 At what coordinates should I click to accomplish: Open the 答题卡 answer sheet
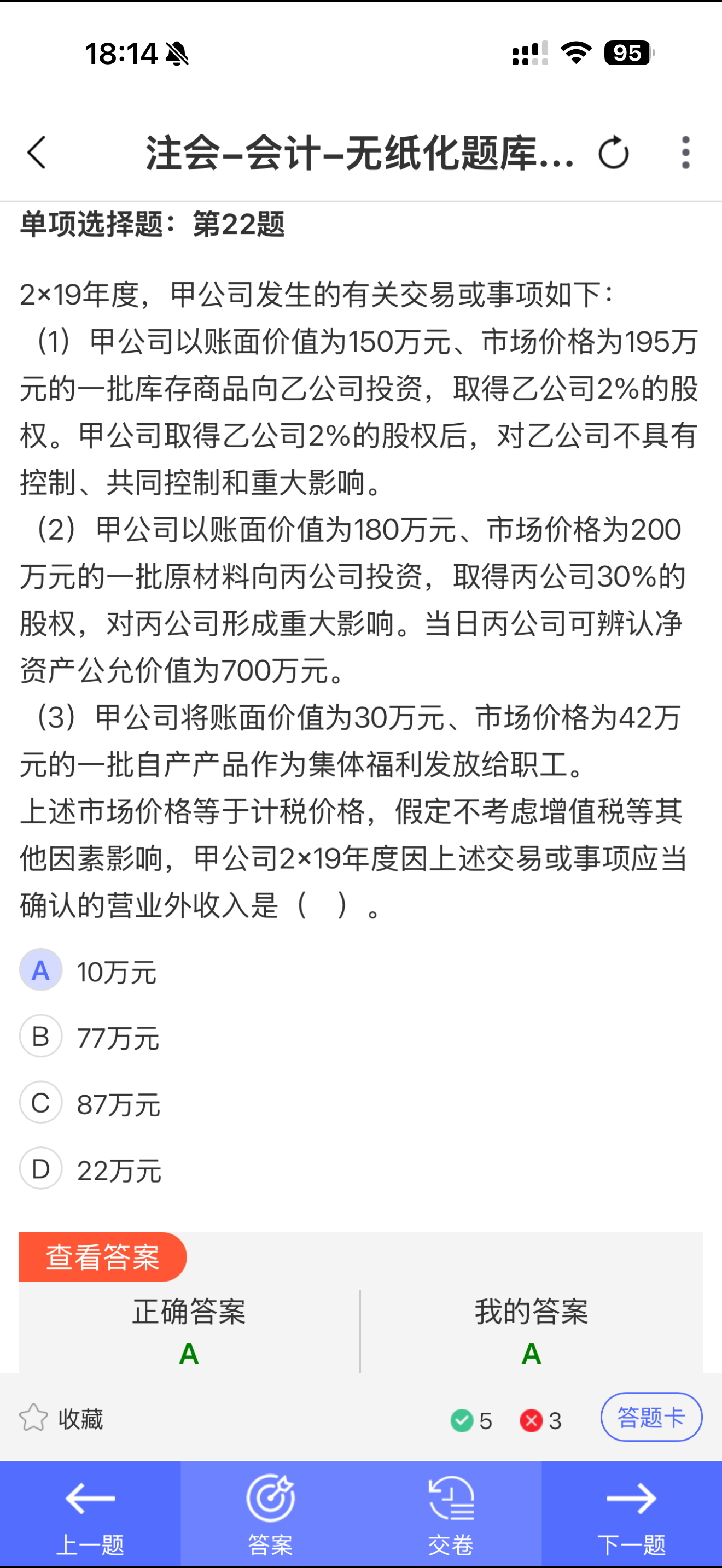[x=651, y=1418]
